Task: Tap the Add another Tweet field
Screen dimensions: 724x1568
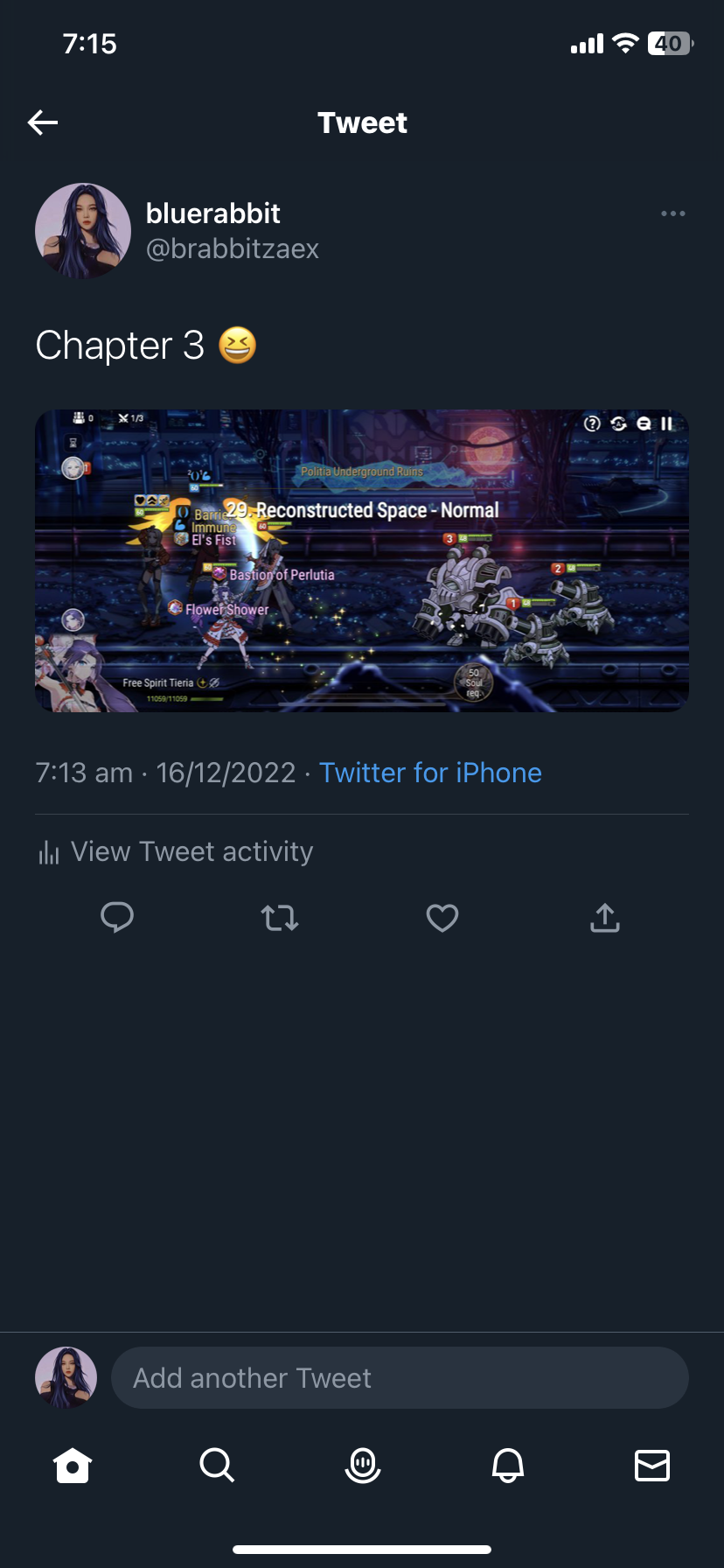Action: click(400, 1378)
